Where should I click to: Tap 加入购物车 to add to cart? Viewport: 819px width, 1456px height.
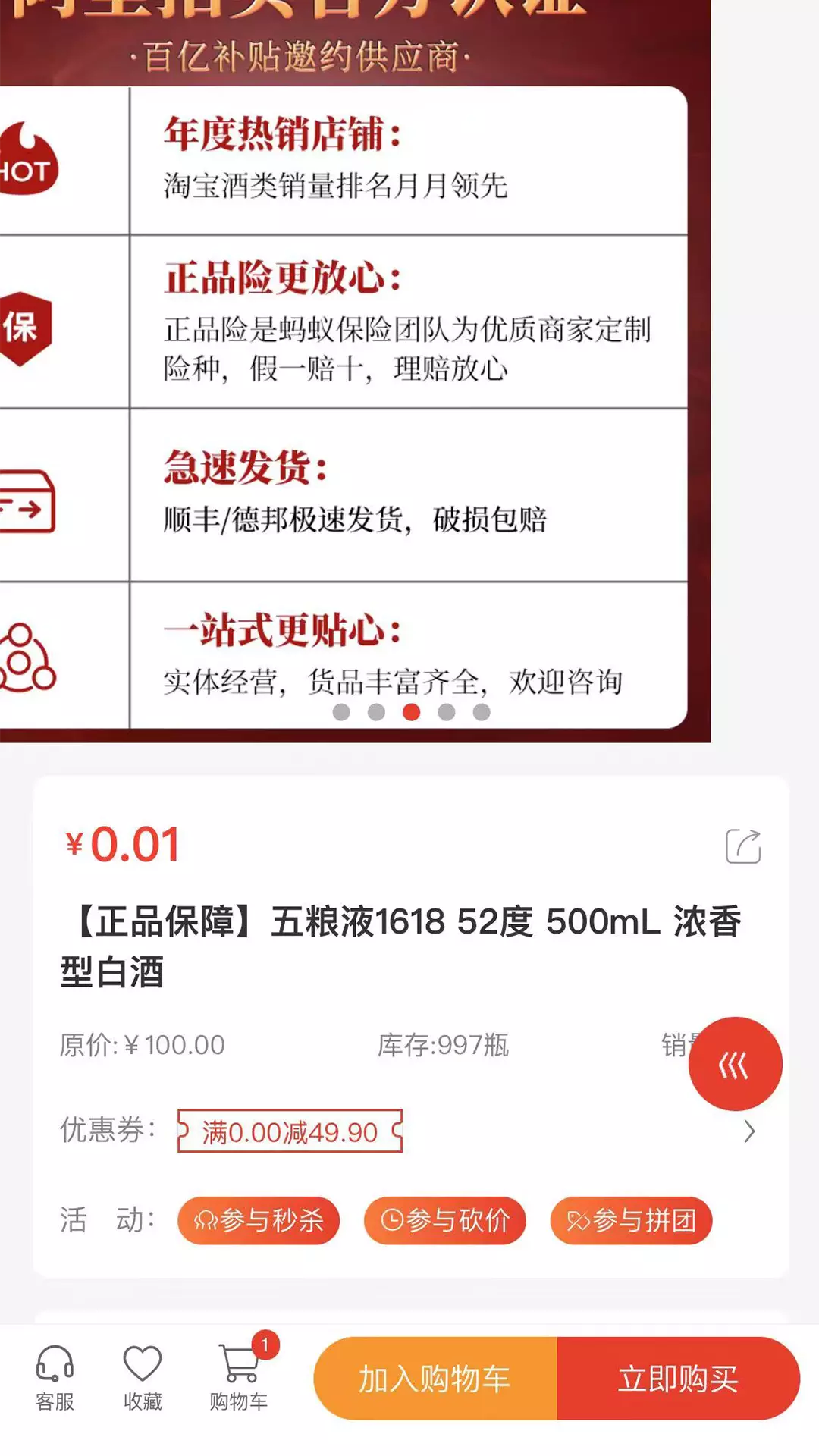click(x=435, y=1379)
